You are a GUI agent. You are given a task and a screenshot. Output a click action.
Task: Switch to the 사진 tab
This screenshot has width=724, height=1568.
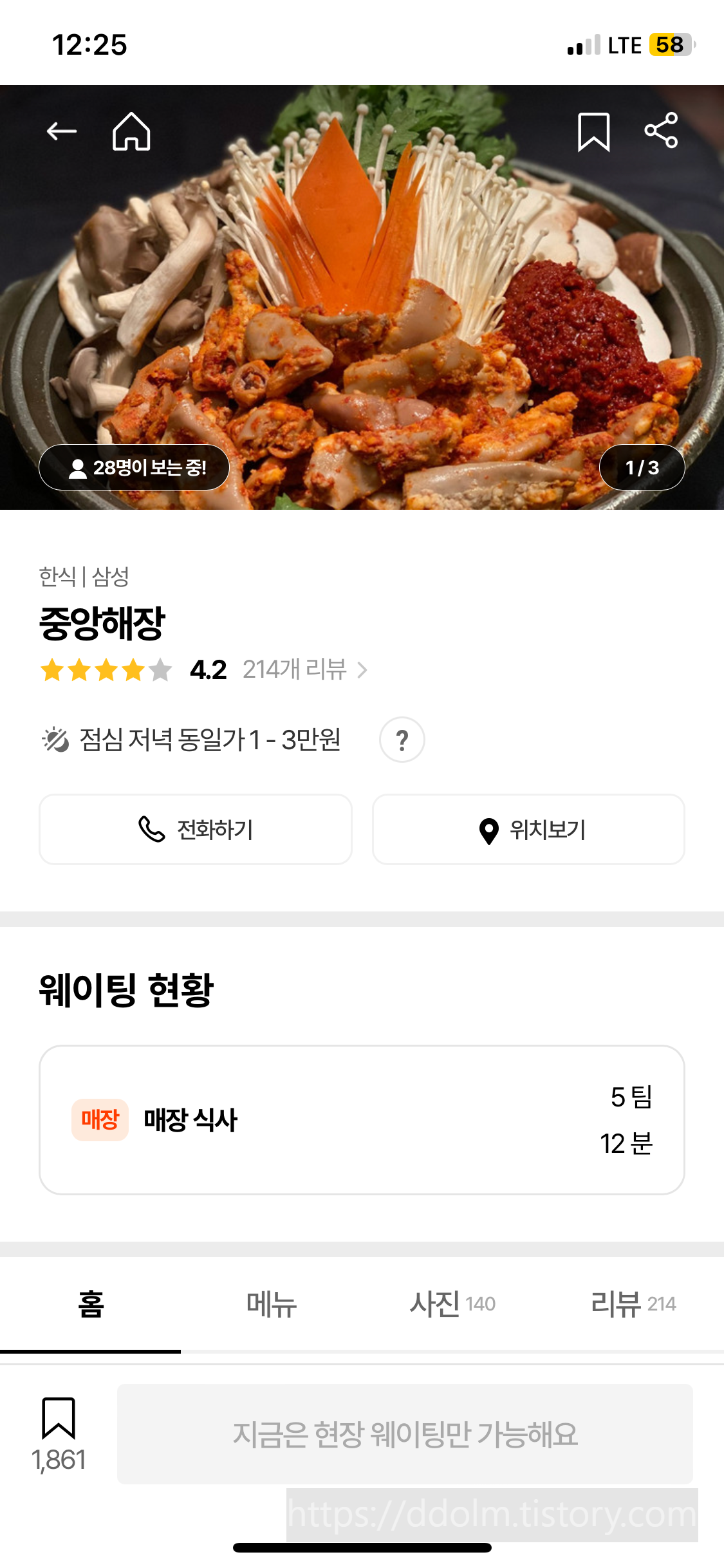[x=452, y=1304]
